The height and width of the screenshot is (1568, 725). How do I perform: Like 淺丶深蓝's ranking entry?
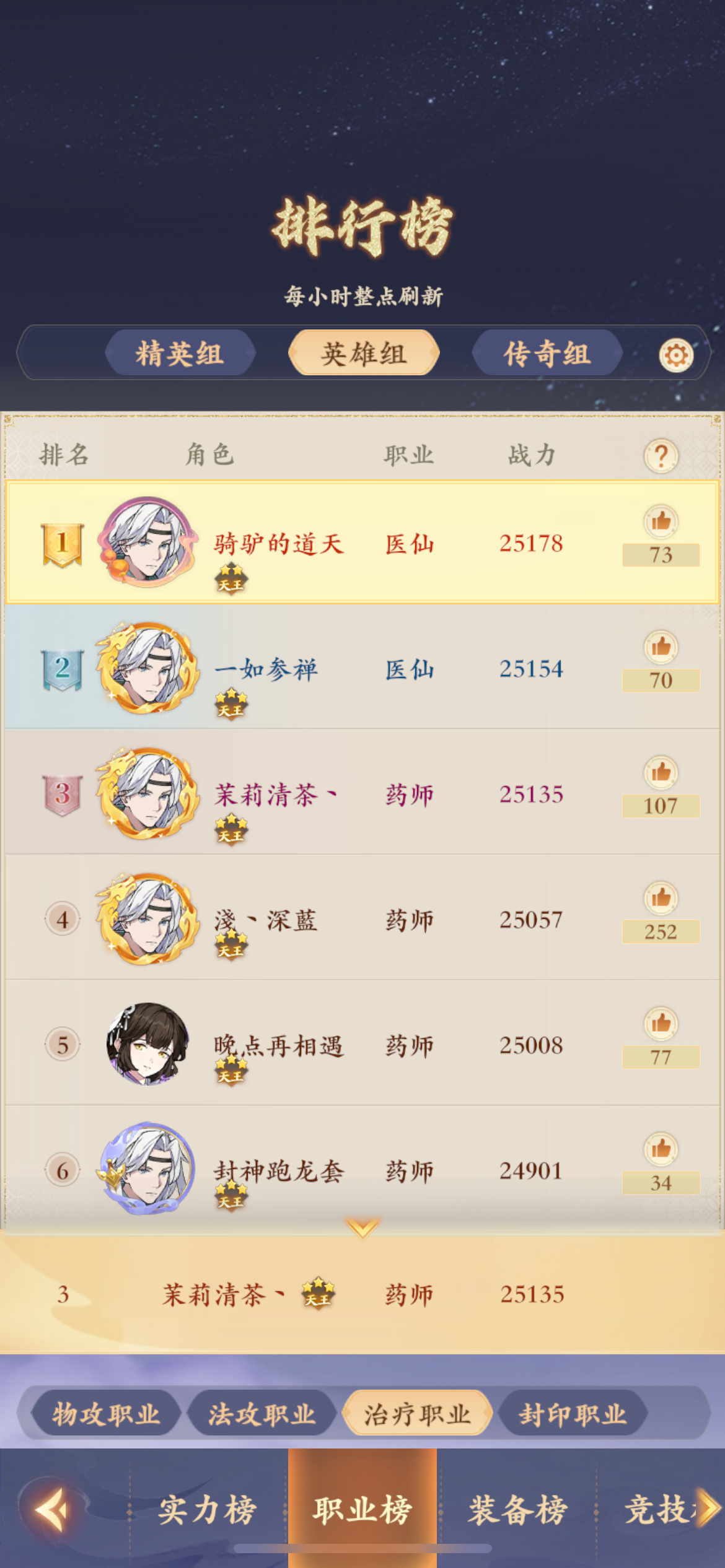[661, 898]
